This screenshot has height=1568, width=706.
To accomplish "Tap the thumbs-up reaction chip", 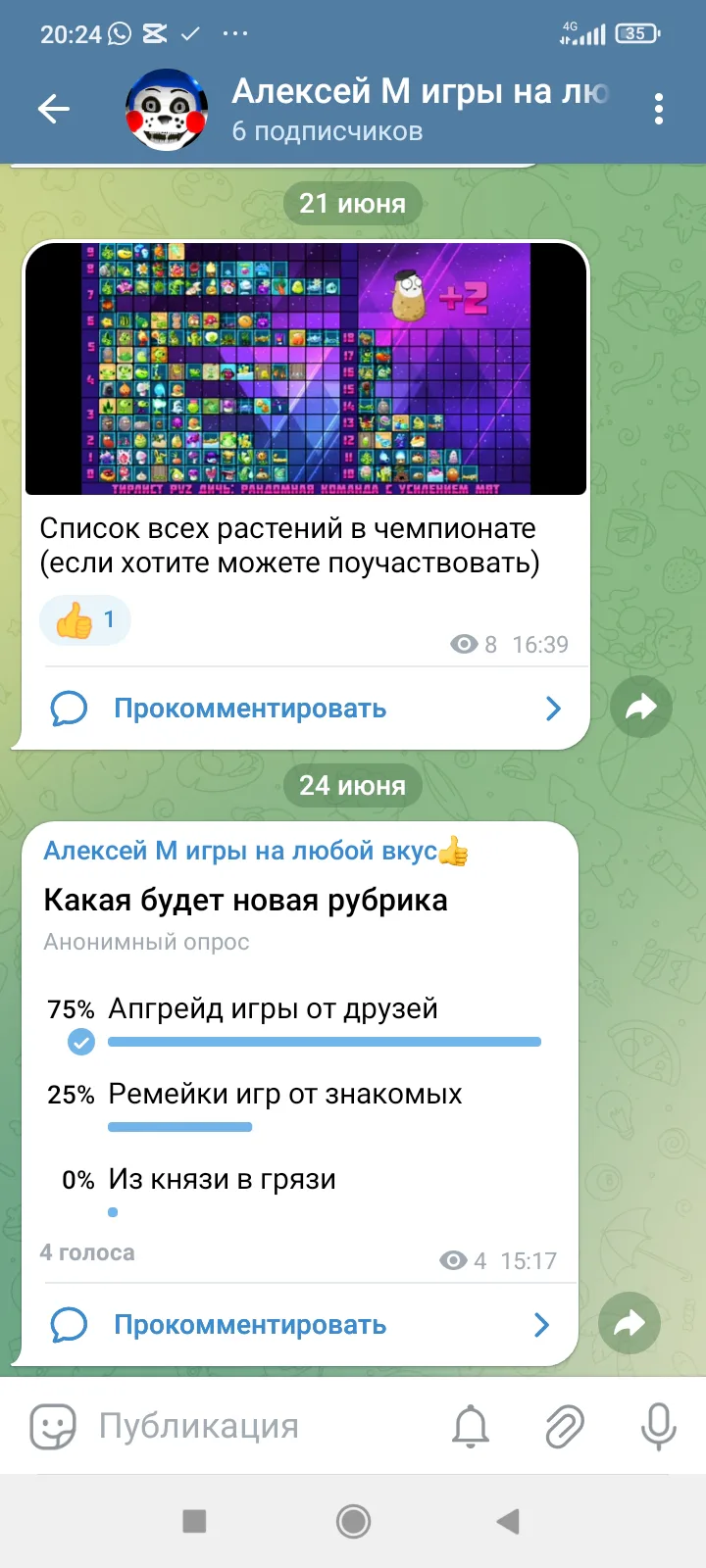I will point(85,620).
